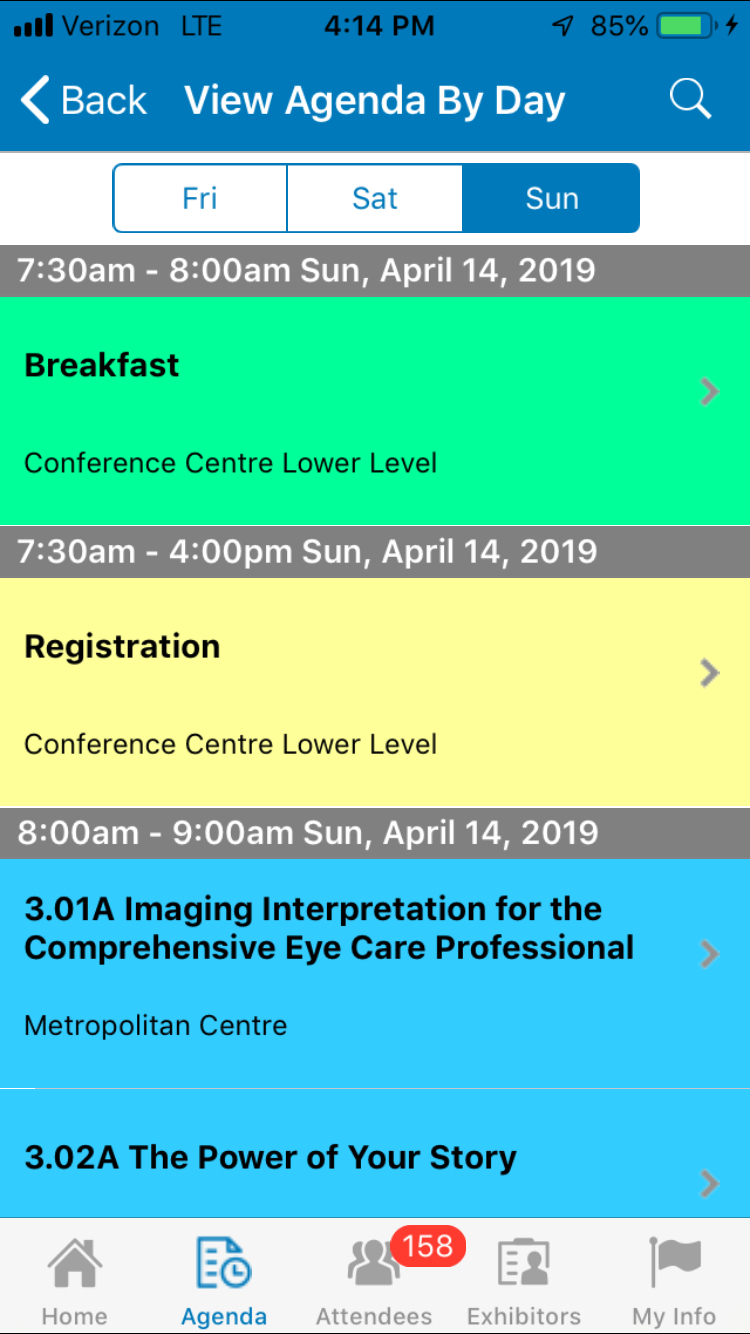
Task: Open the search magnifier icon
Action: click(690, 100)
